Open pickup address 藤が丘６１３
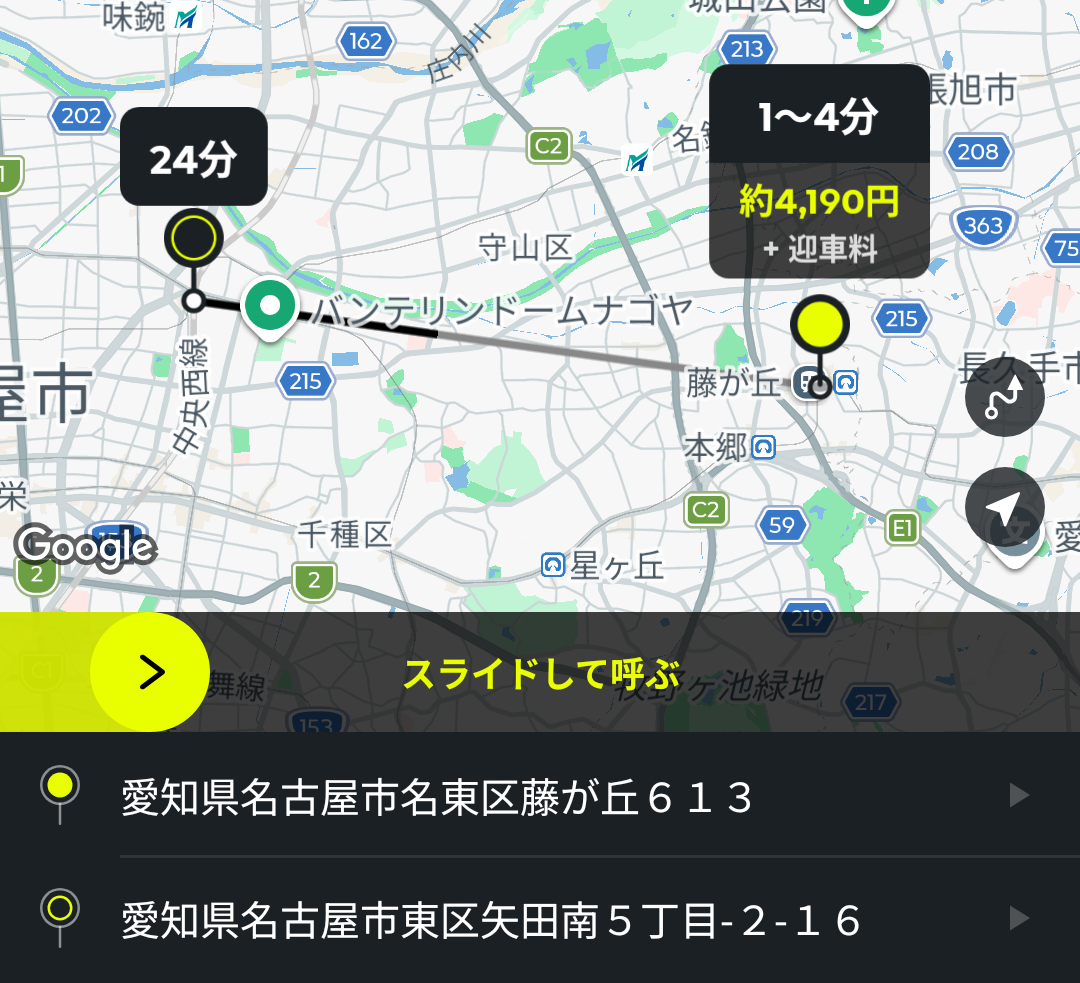 click(540, 796)
